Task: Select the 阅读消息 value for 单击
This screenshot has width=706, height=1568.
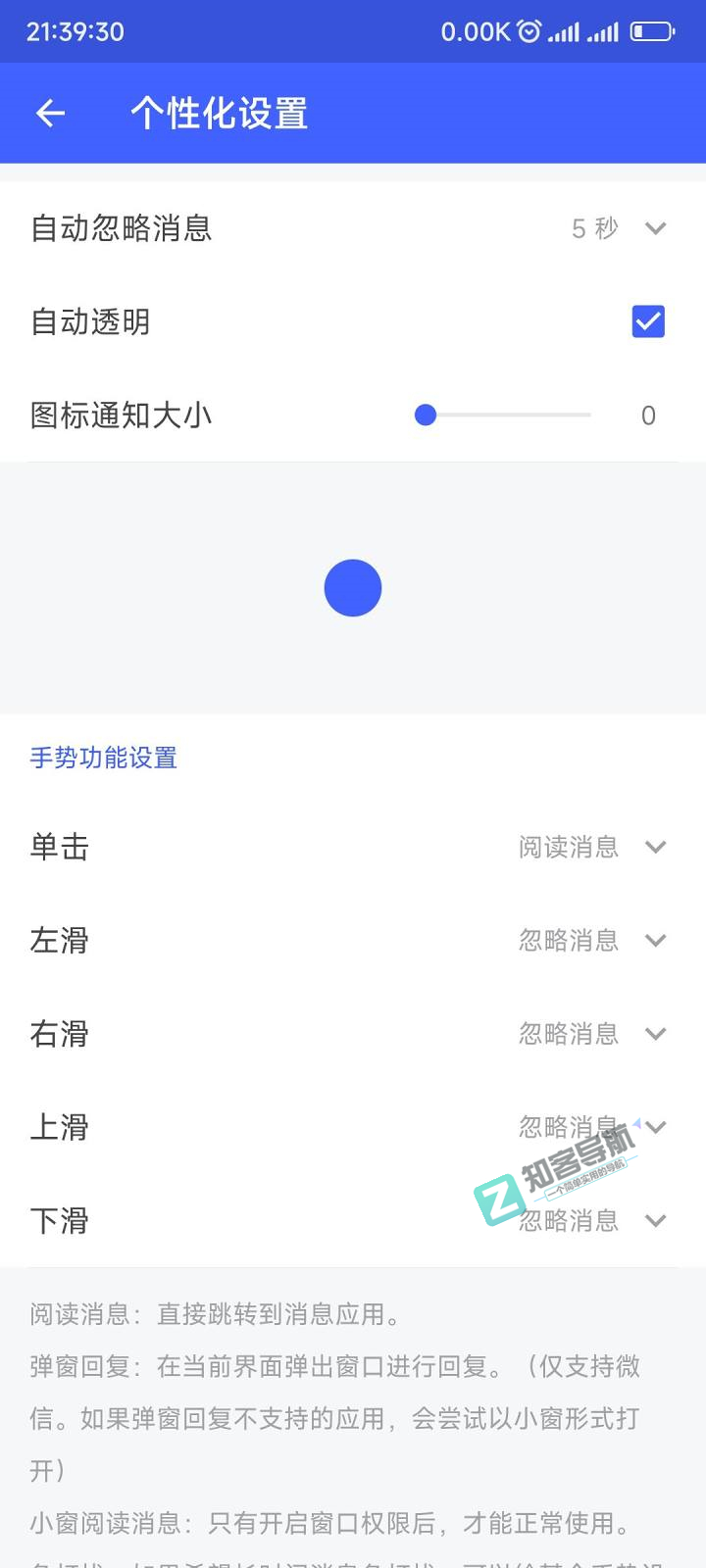Action: 567,847
